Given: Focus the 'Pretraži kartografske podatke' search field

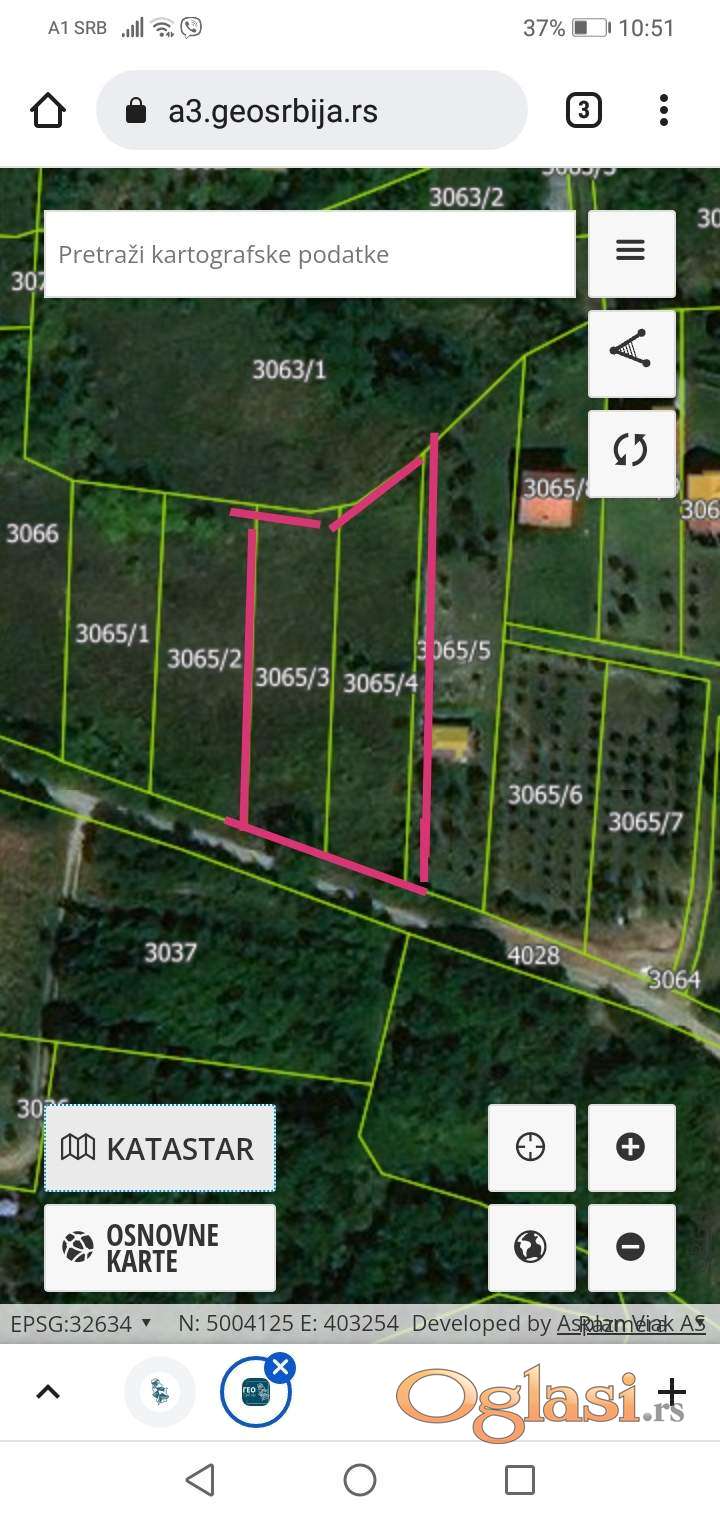Looking at the screenshot, I should click(310, 254).
